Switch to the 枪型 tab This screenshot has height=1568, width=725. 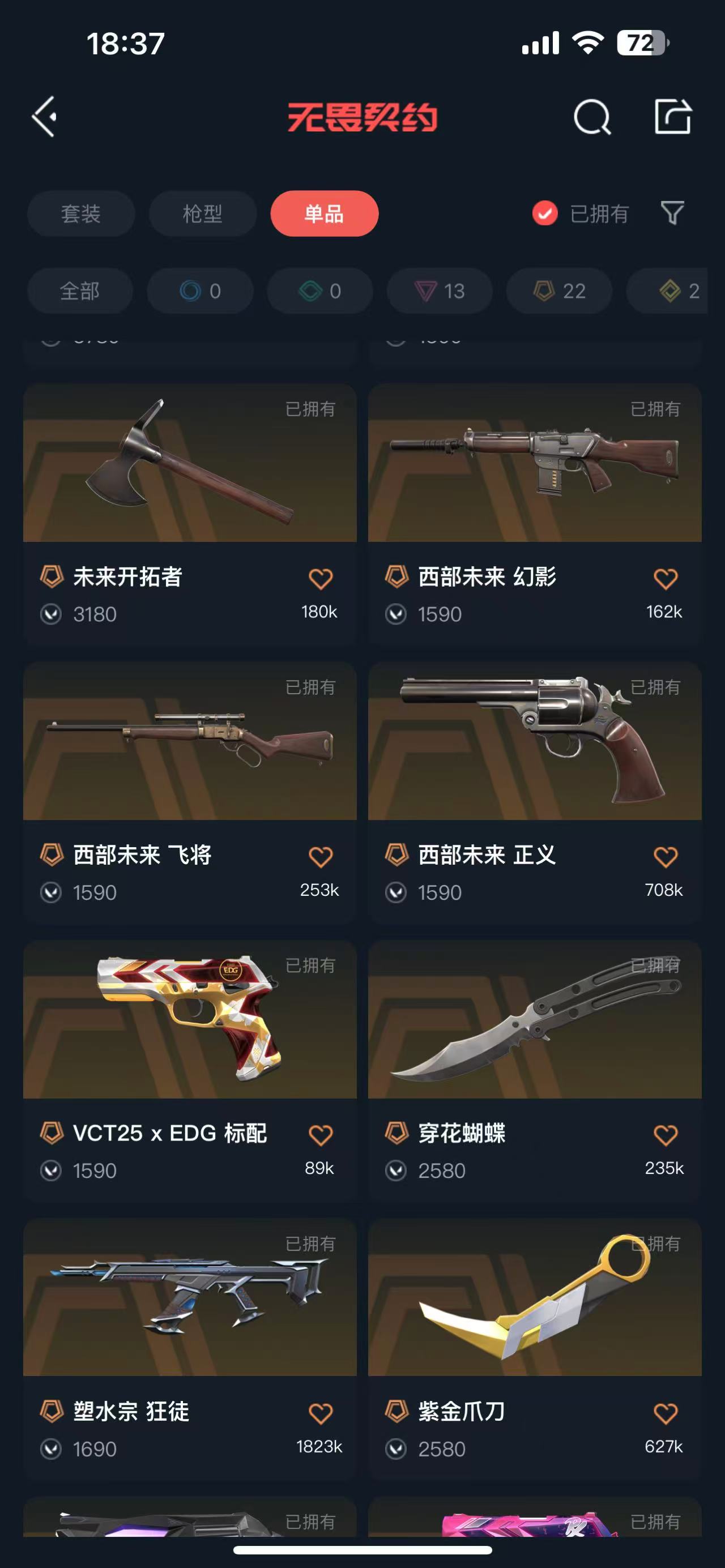(x=203, y=213)
